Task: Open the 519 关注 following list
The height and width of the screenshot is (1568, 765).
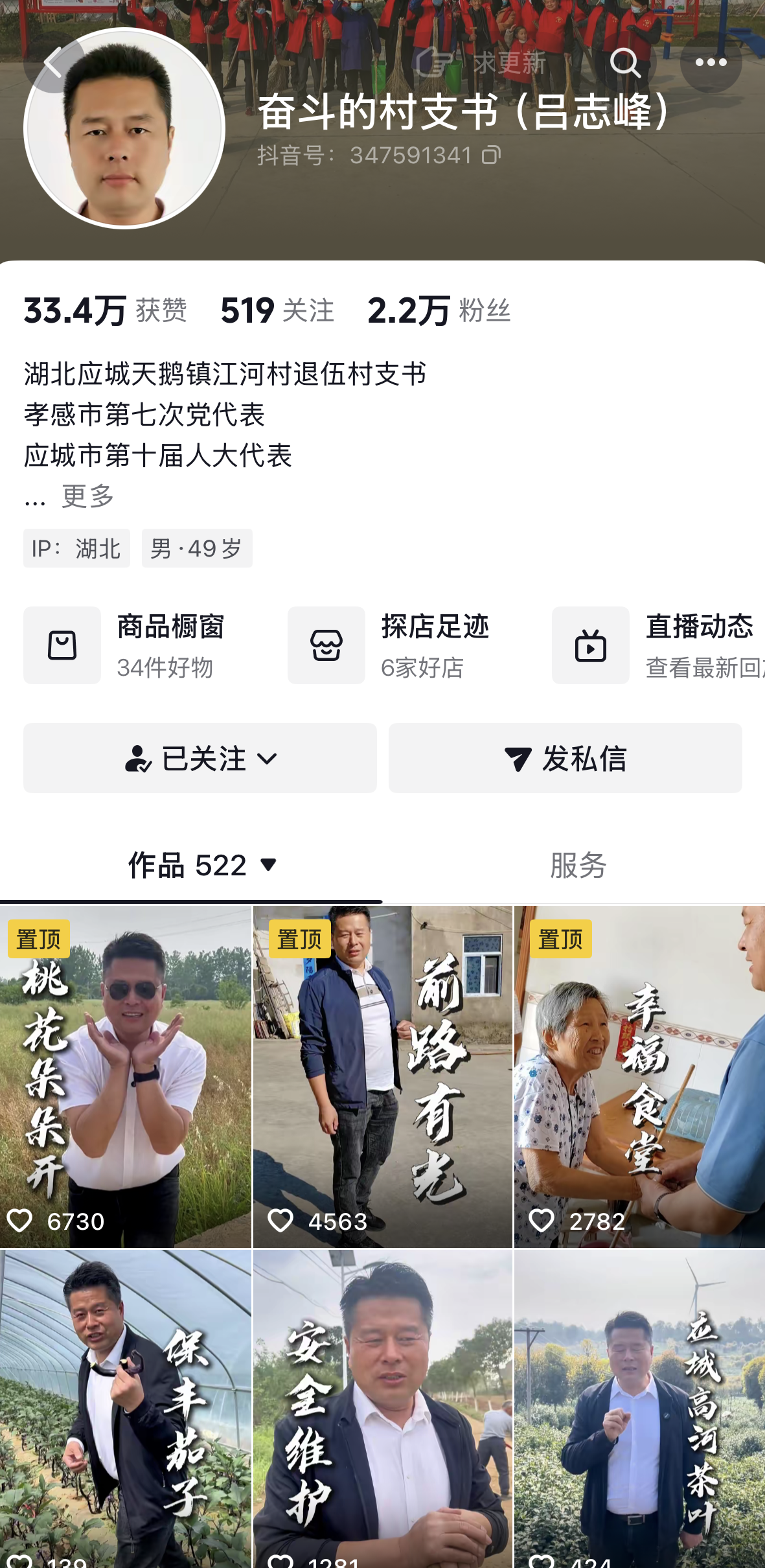Action: tap(277, 310)
